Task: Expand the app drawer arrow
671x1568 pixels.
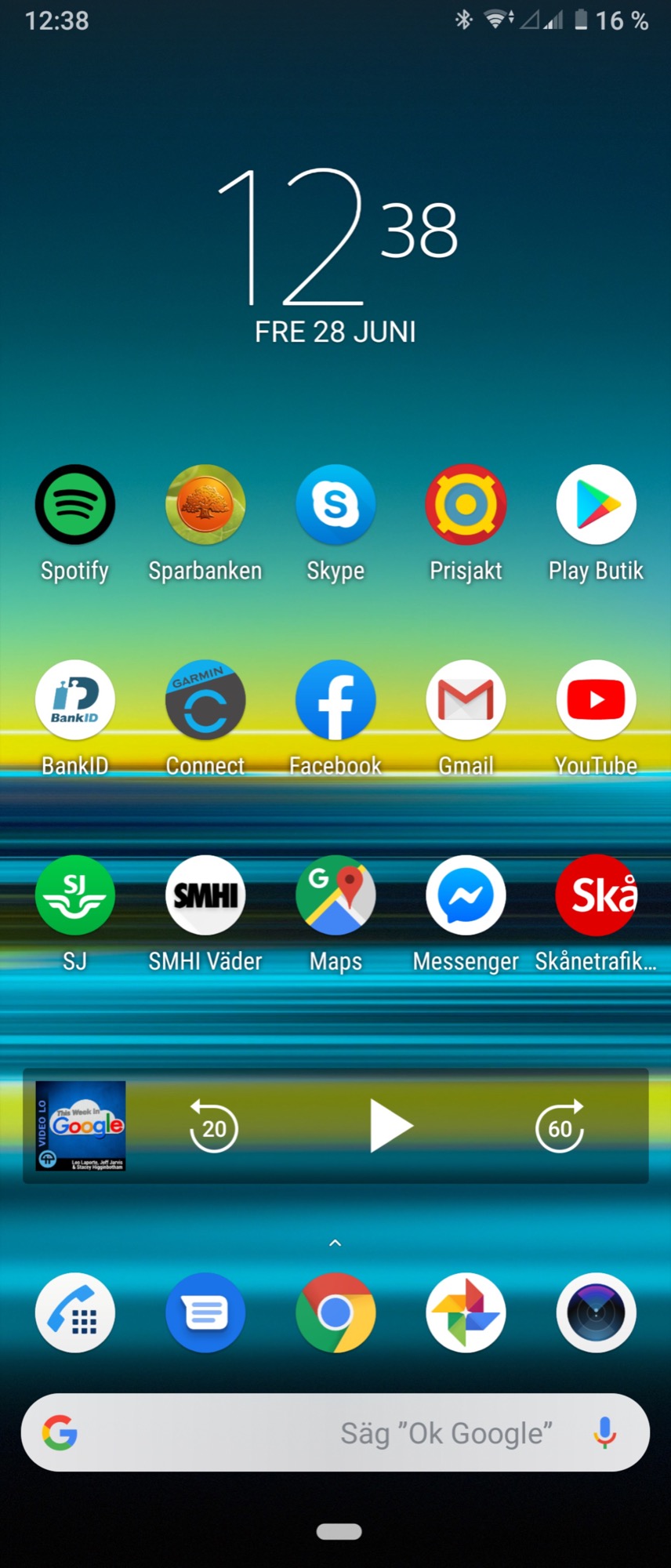Action: 335,1243
